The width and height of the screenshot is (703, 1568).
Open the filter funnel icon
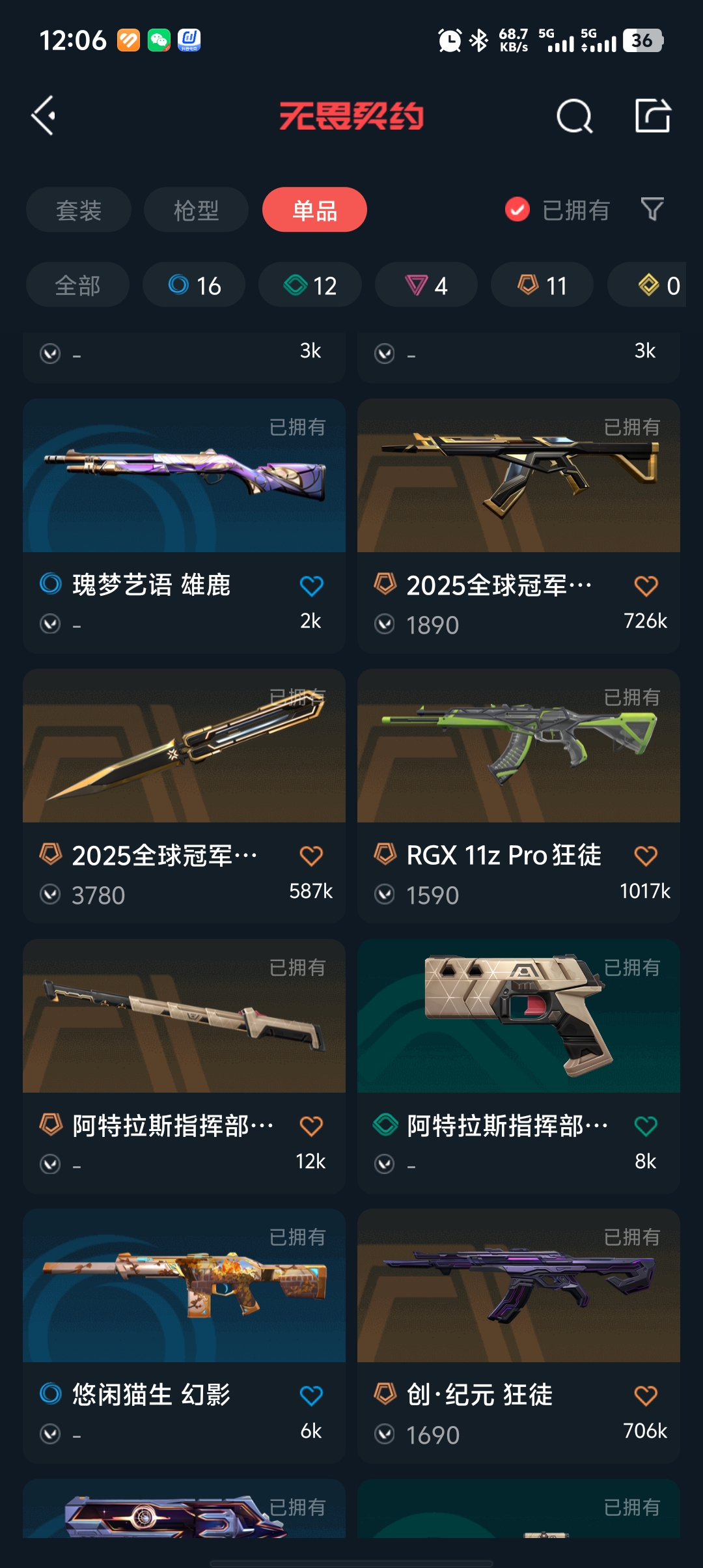(652, 209)
